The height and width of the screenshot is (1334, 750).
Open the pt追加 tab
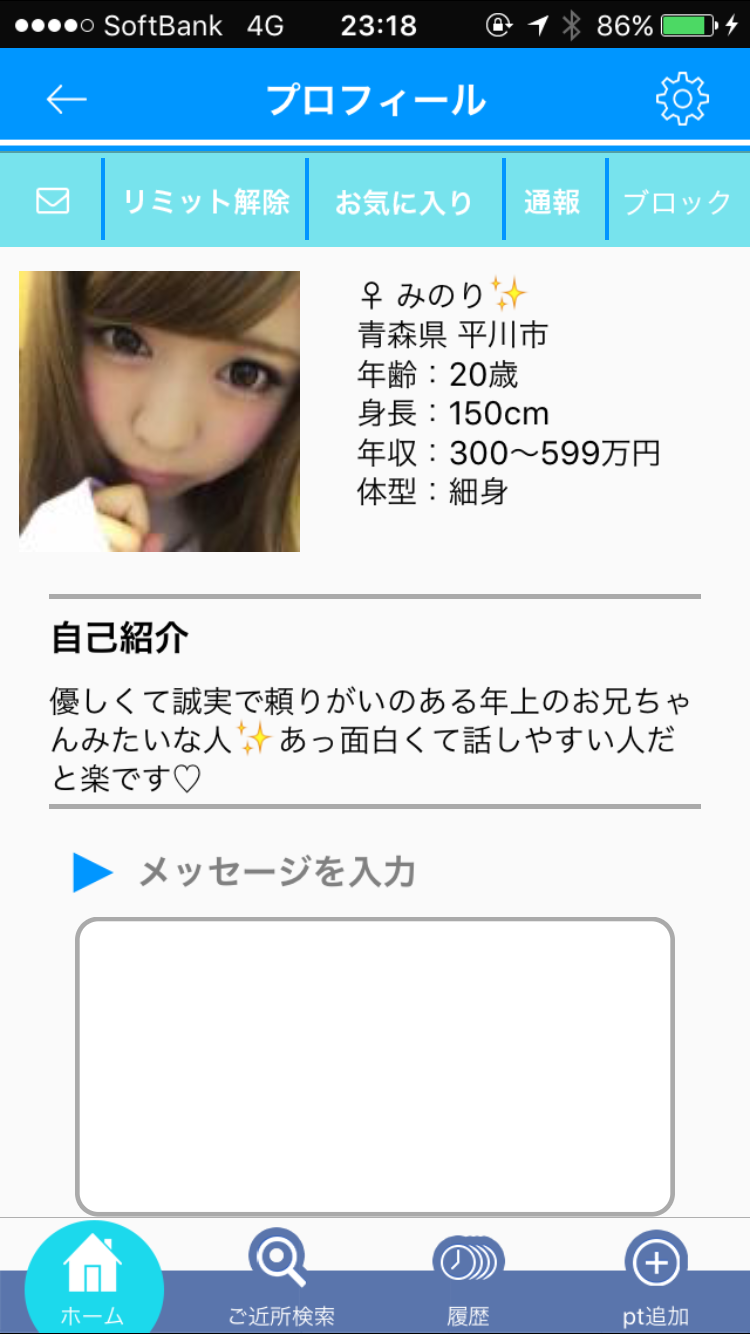[x=656, y=1281]
